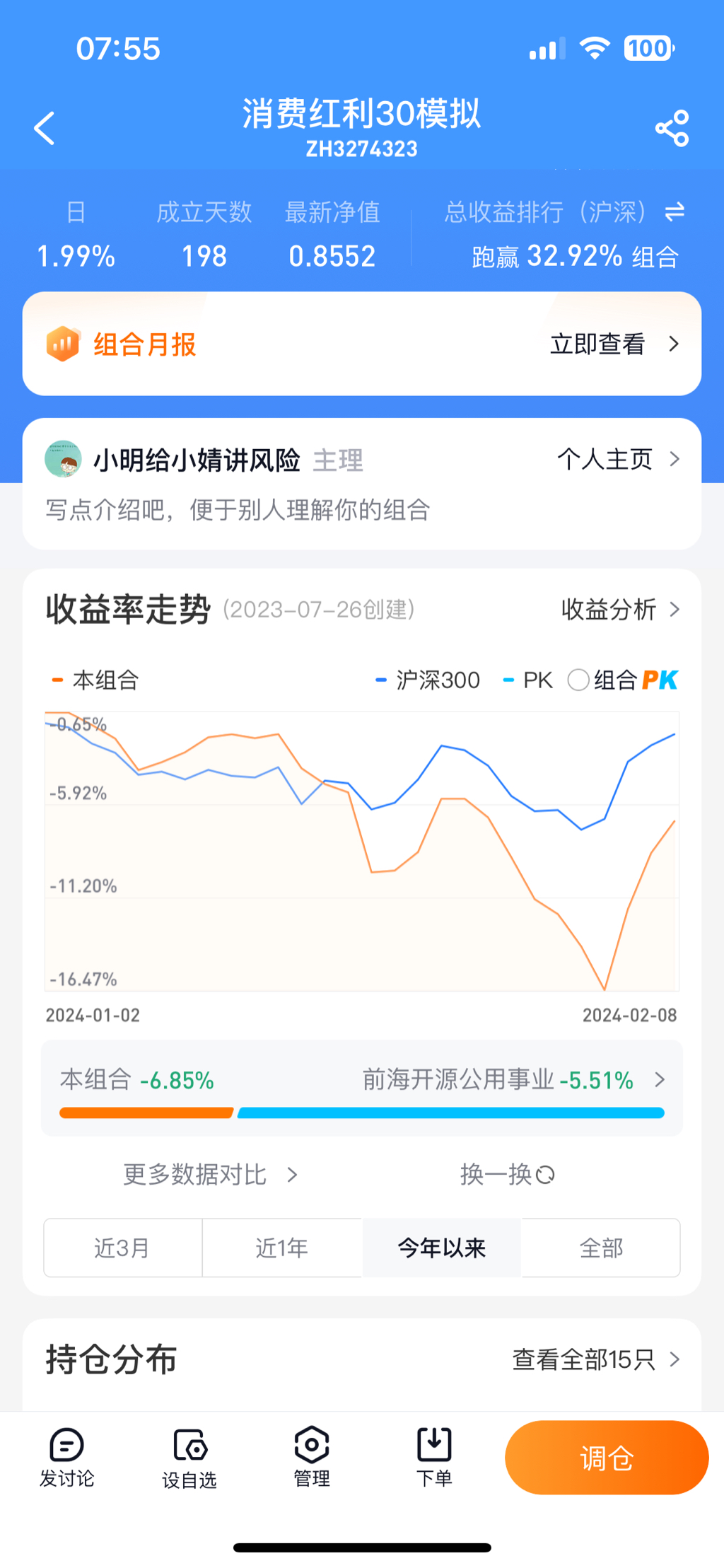Switch ranking type with the swap arrows
This screenshot has height=1568, width=724.
pyautogui.click(x=675, y=211)
